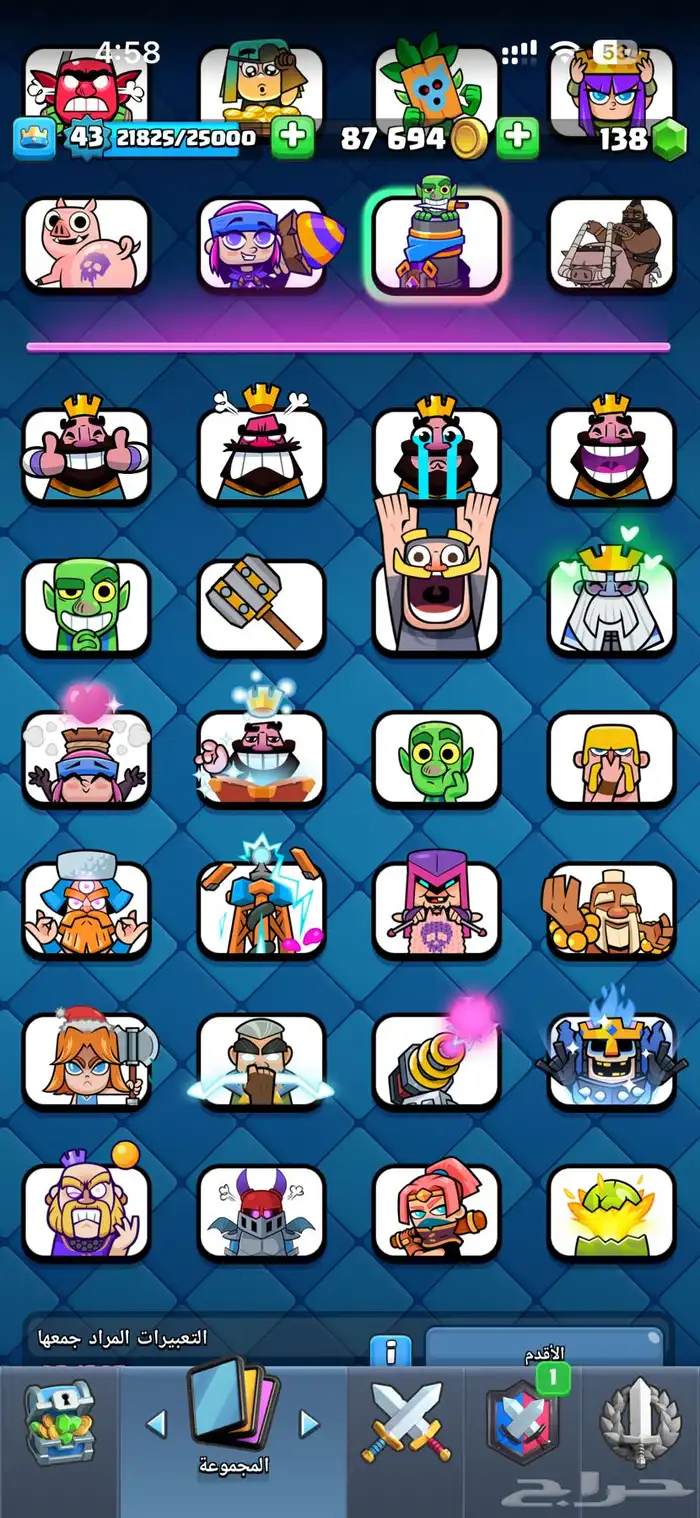Image resolution: width=700 pixels, height=1518 pixels.
Task: Select the angry red king emote
Action: [261, 455]
